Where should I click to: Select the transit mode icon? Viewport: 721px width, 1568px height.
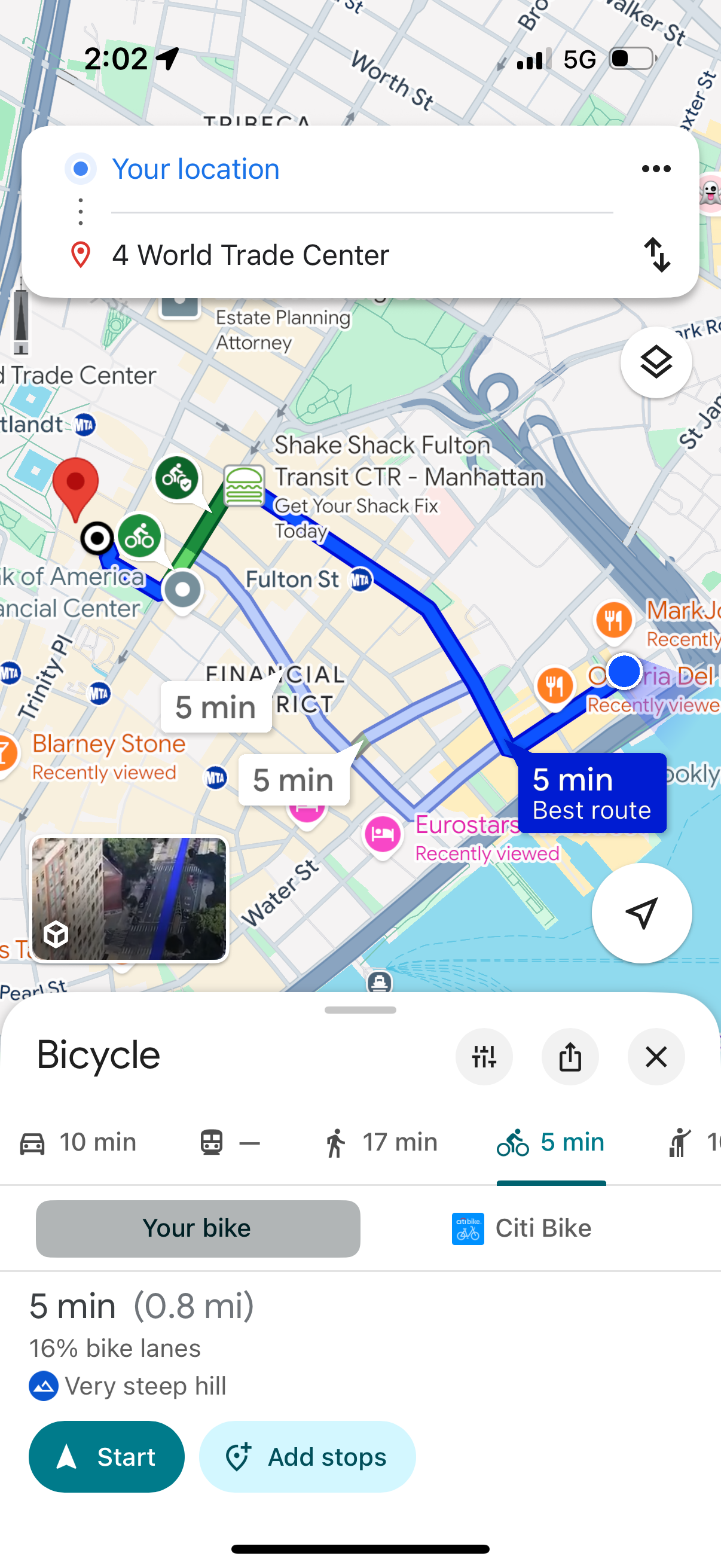[x=212, y=1143]
